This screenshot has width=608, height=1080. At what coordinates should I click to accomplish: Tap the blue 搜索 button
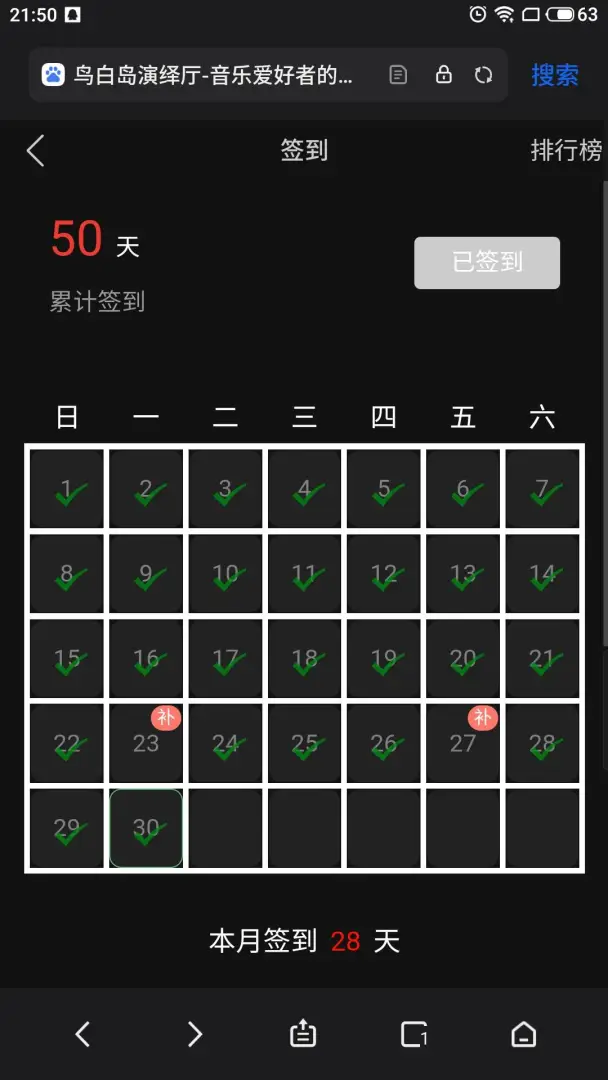click(555, 75)
